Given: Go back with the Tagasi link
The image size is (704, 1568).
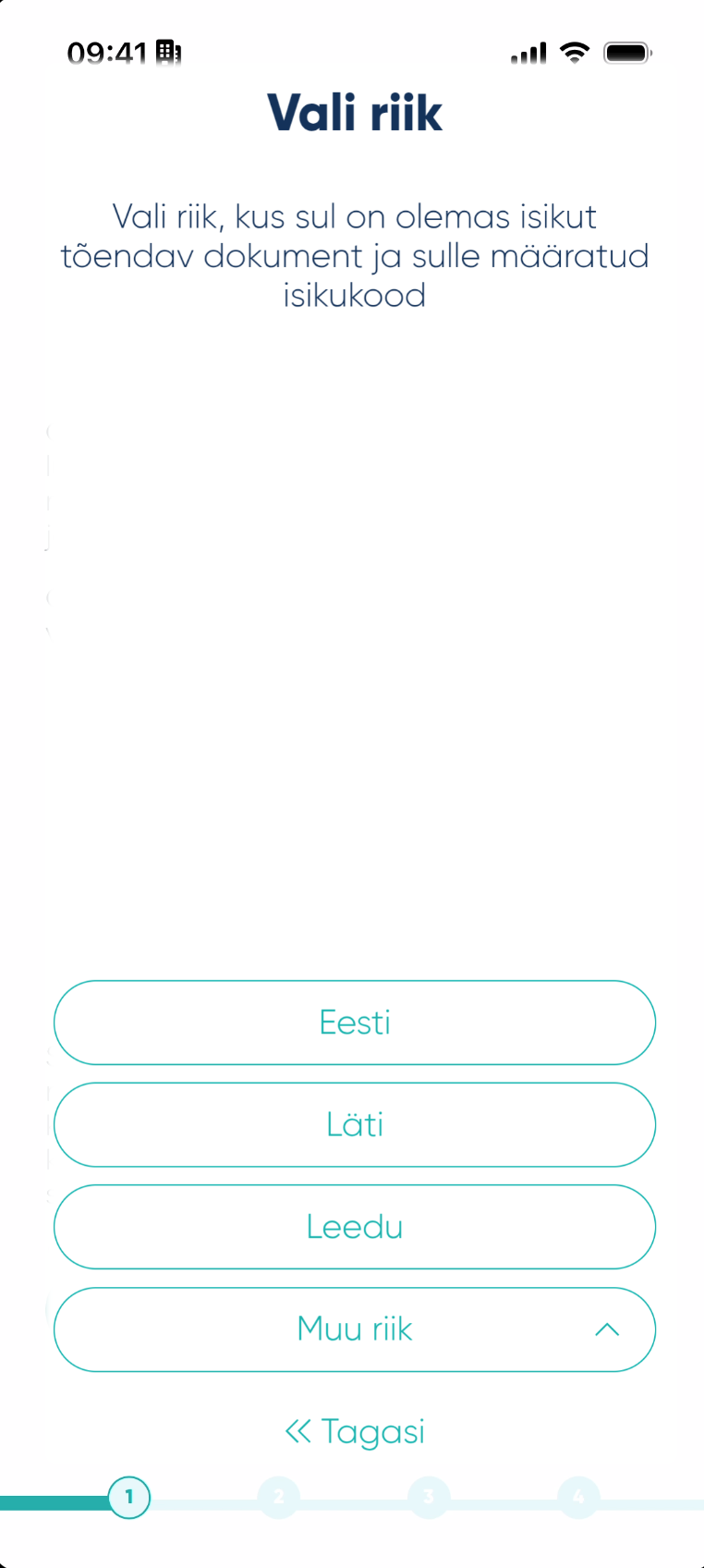Looking at the screenshot, I should coord(355,1431).
